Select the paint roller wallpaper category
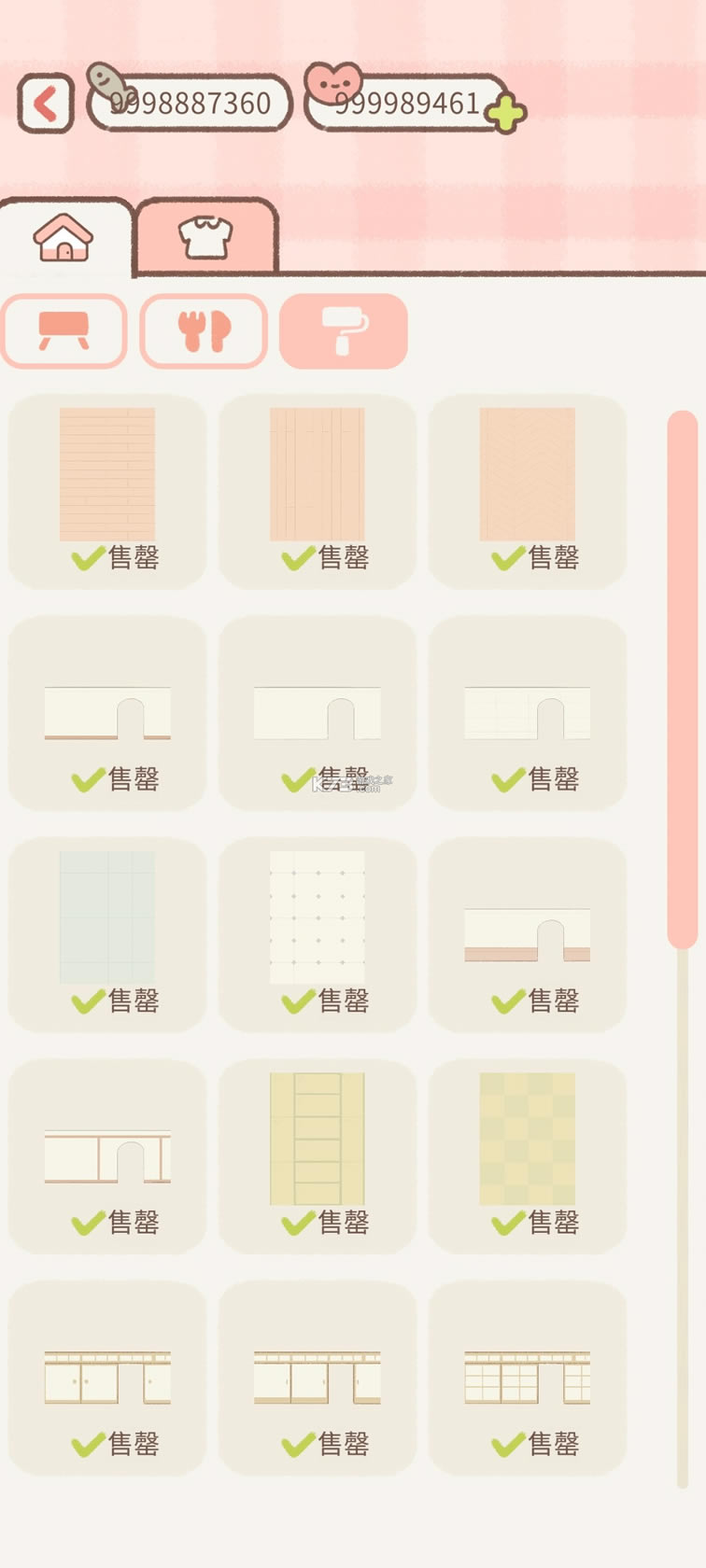 (344, 331)
